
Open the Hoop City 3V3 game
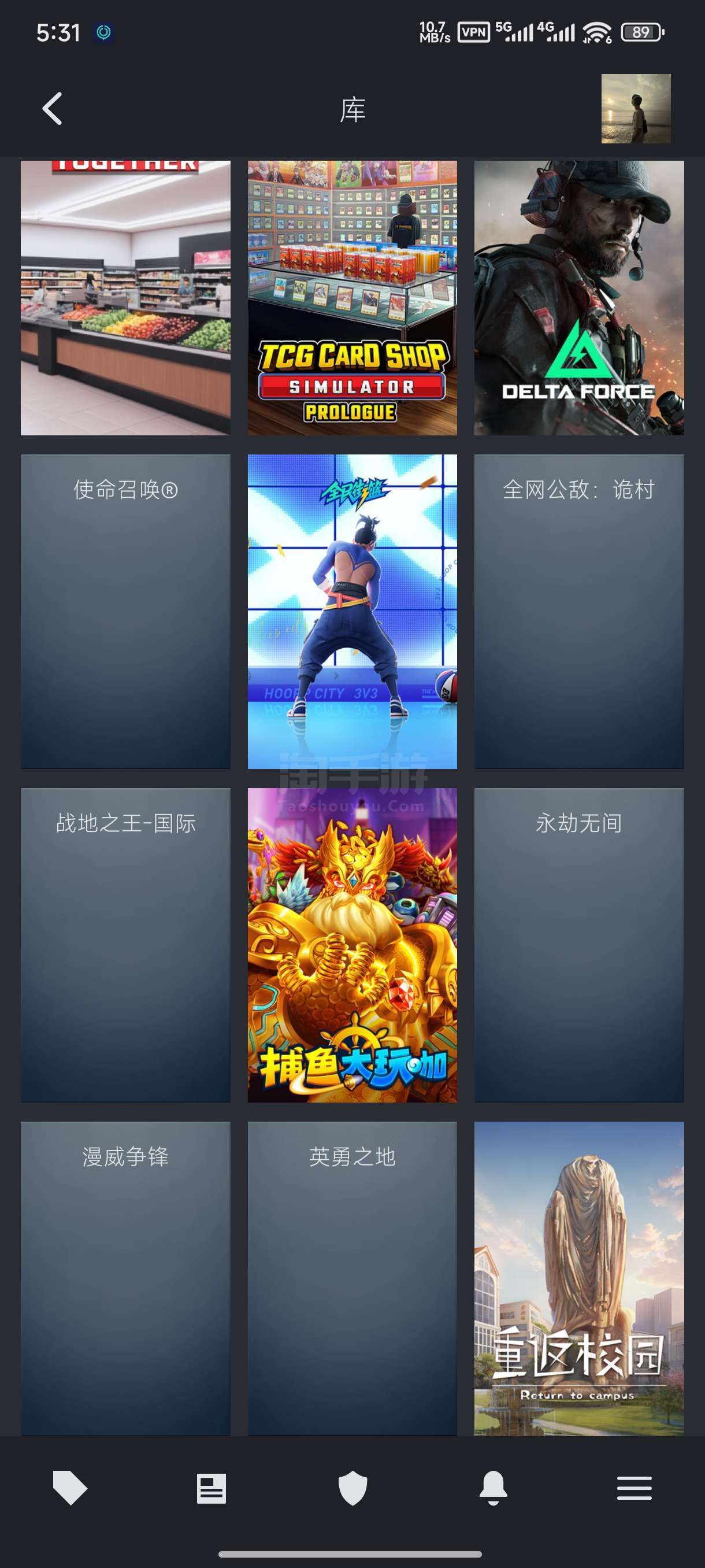(352, 611)
